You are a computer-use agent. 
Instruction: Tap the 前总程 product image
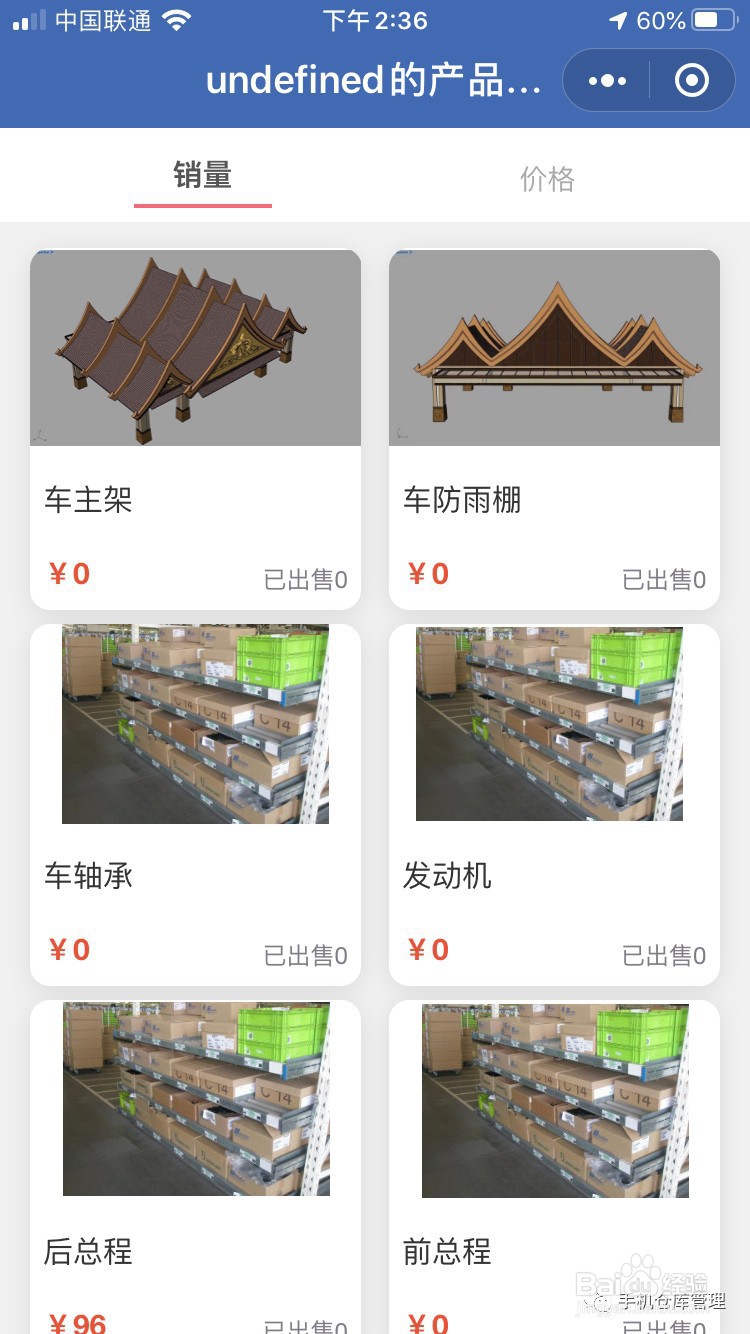click(554, 1099)
